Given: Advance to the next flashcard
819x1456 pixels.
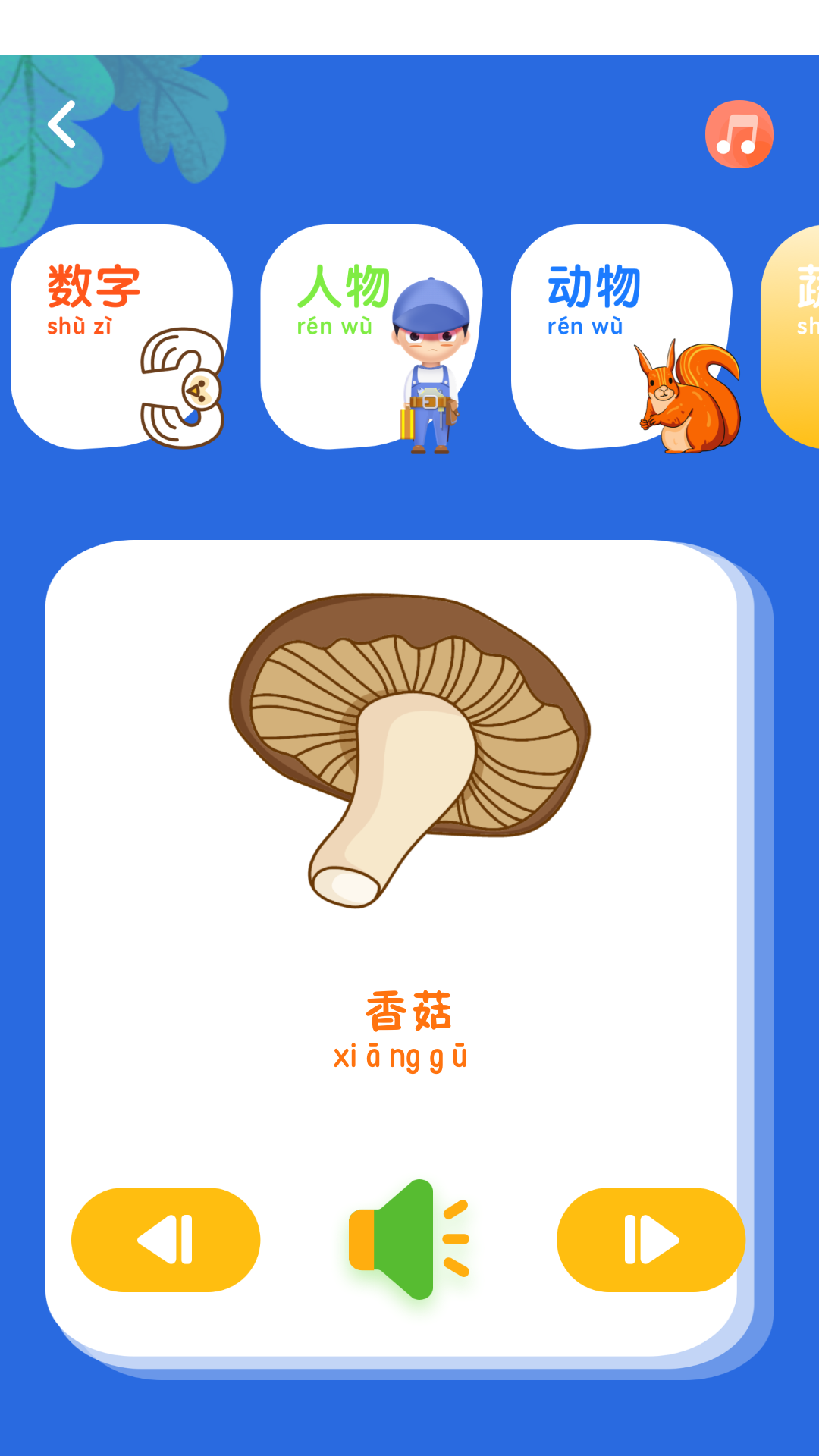Looking at the screenshot, I should coord(651,1238).
